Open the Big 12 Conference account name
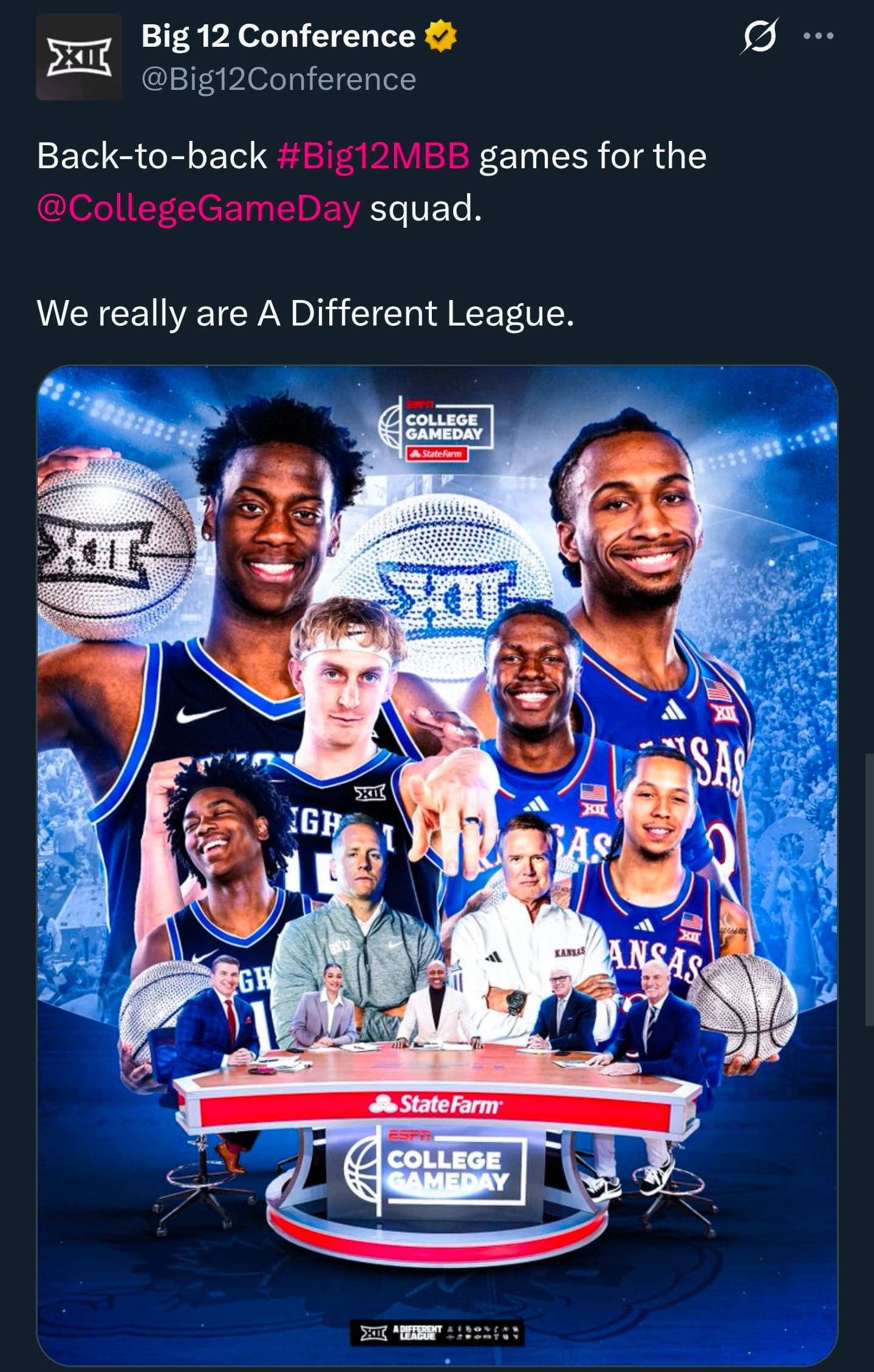 278,36
